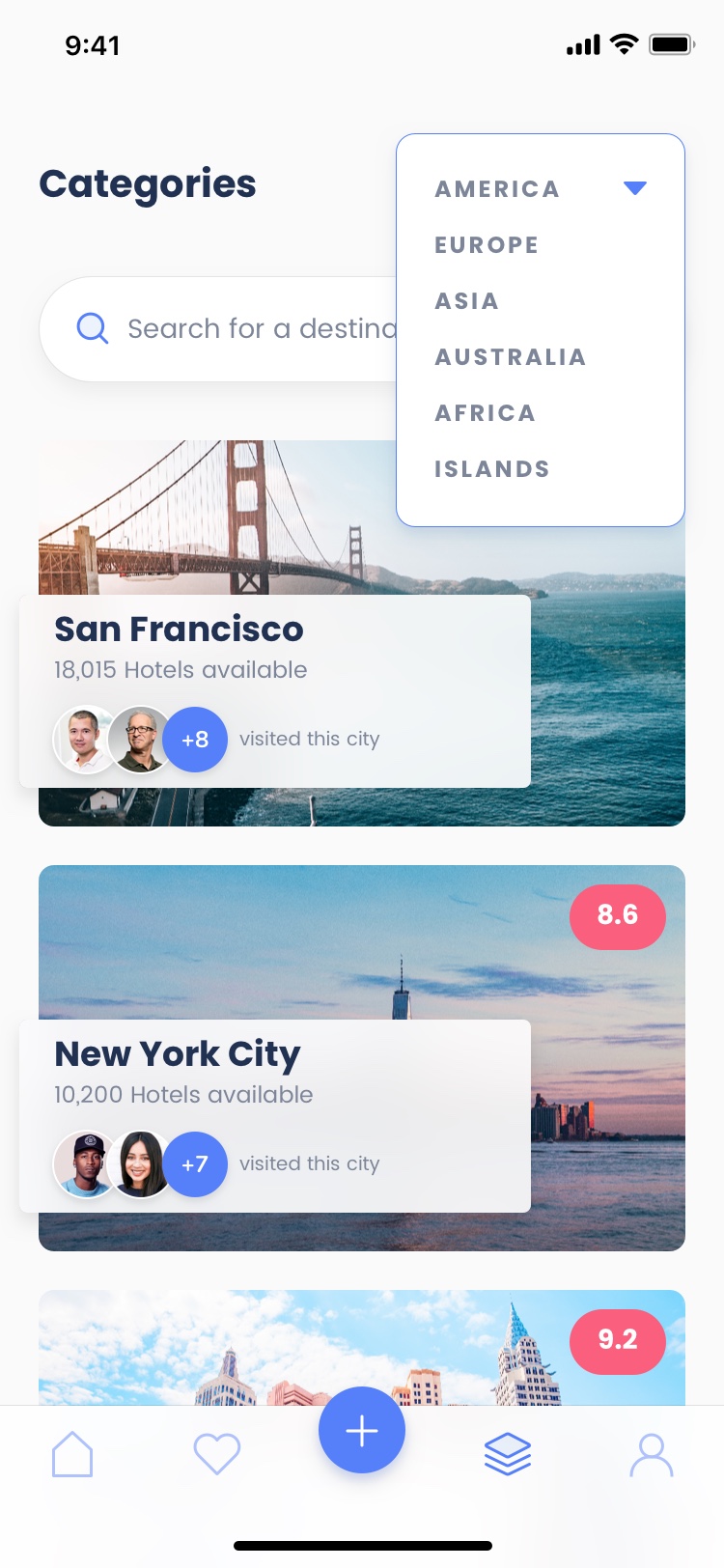724x1568 pixels.
Task: Switch to the layers categories tab
Action: click(x=508, y=1454)
